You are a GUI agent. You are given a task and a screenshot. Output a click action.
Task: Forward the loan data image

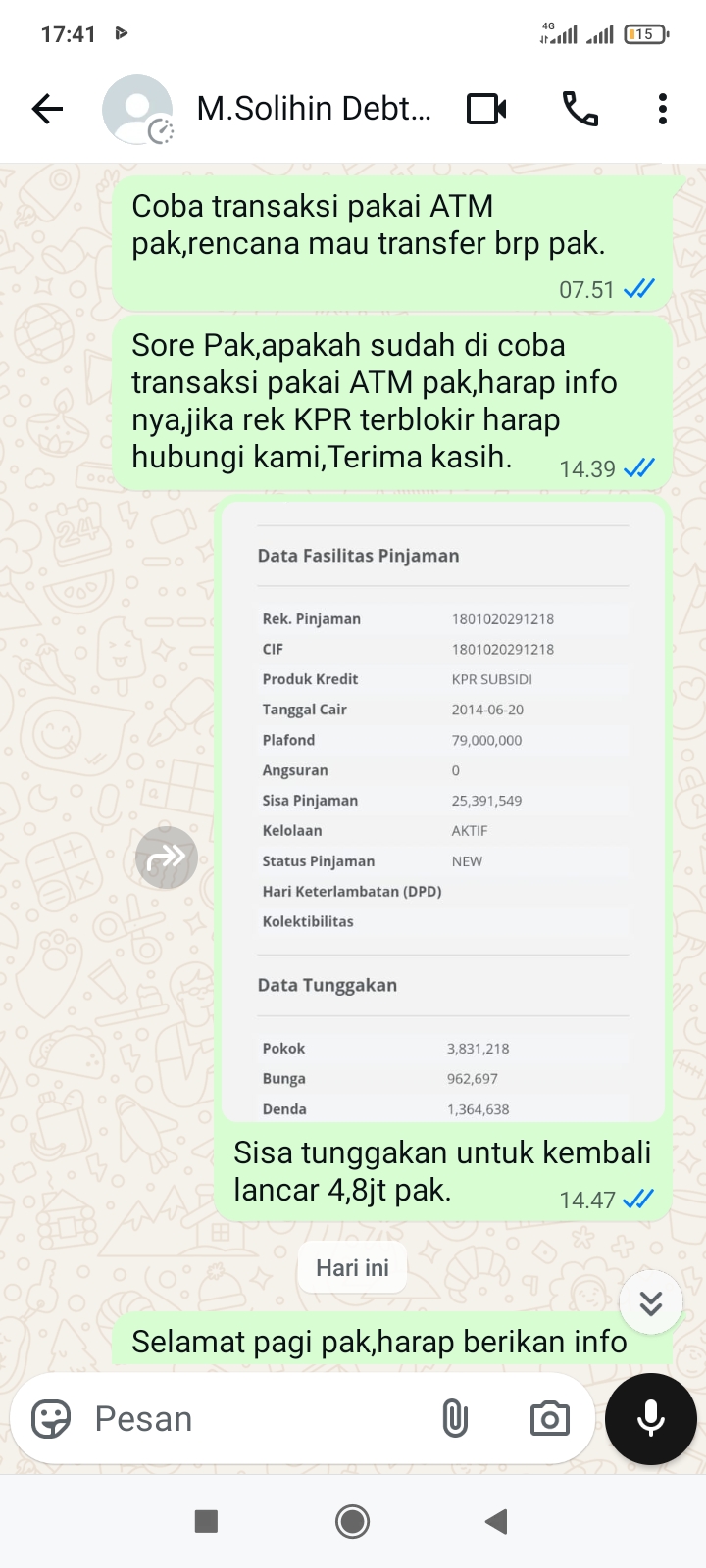pyautogui.click(x=167, y=858)
